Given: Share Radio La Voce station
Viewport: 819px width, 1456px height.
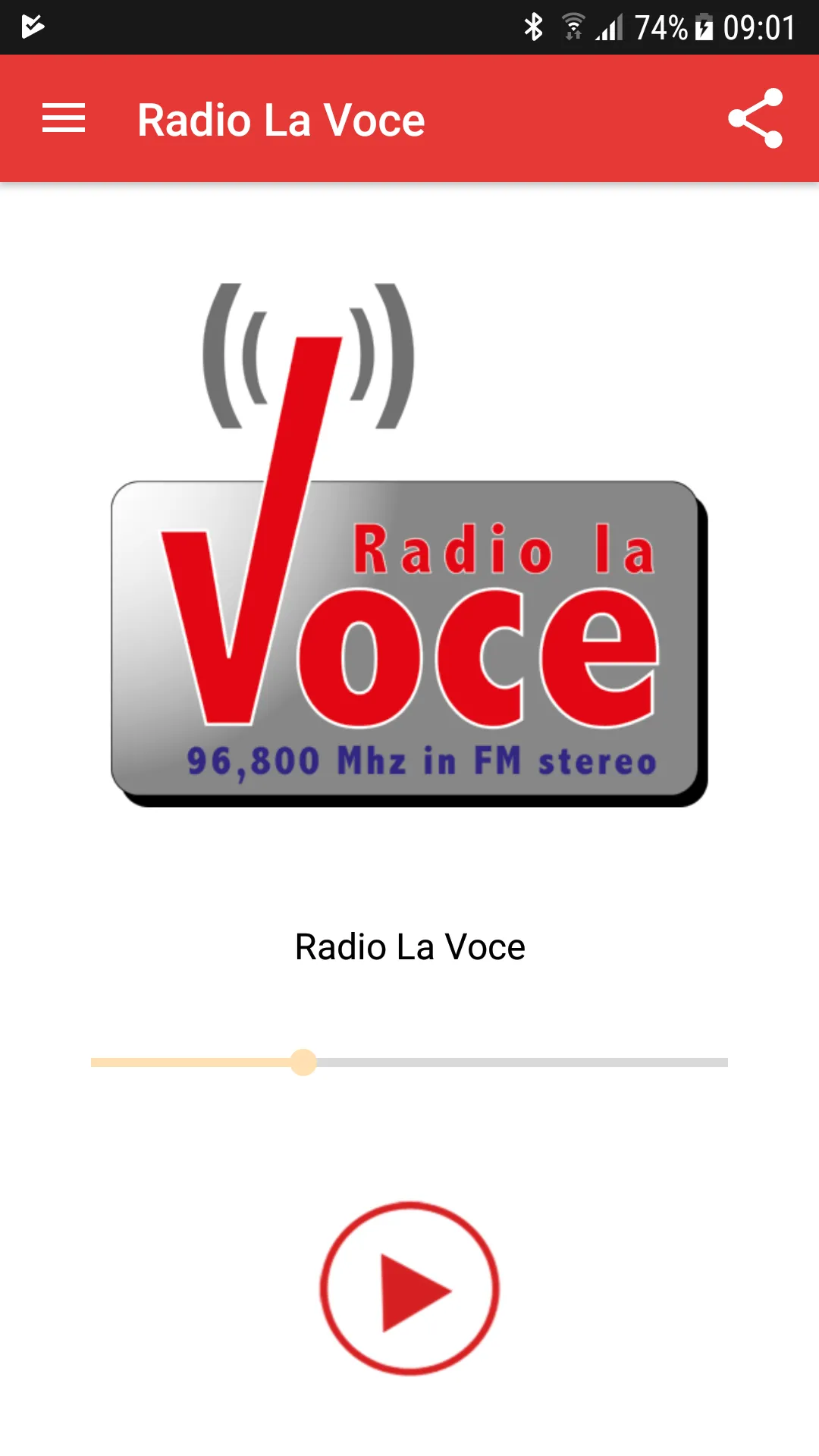Looking at the screenshot, I should coord(755,118).
